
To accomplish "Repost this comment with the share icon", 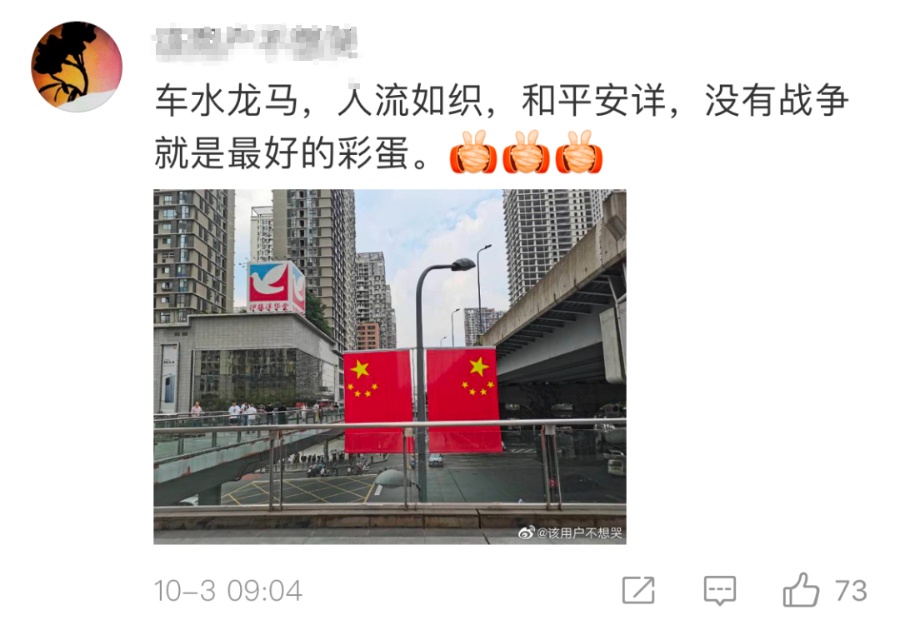I will coord(638,590).
